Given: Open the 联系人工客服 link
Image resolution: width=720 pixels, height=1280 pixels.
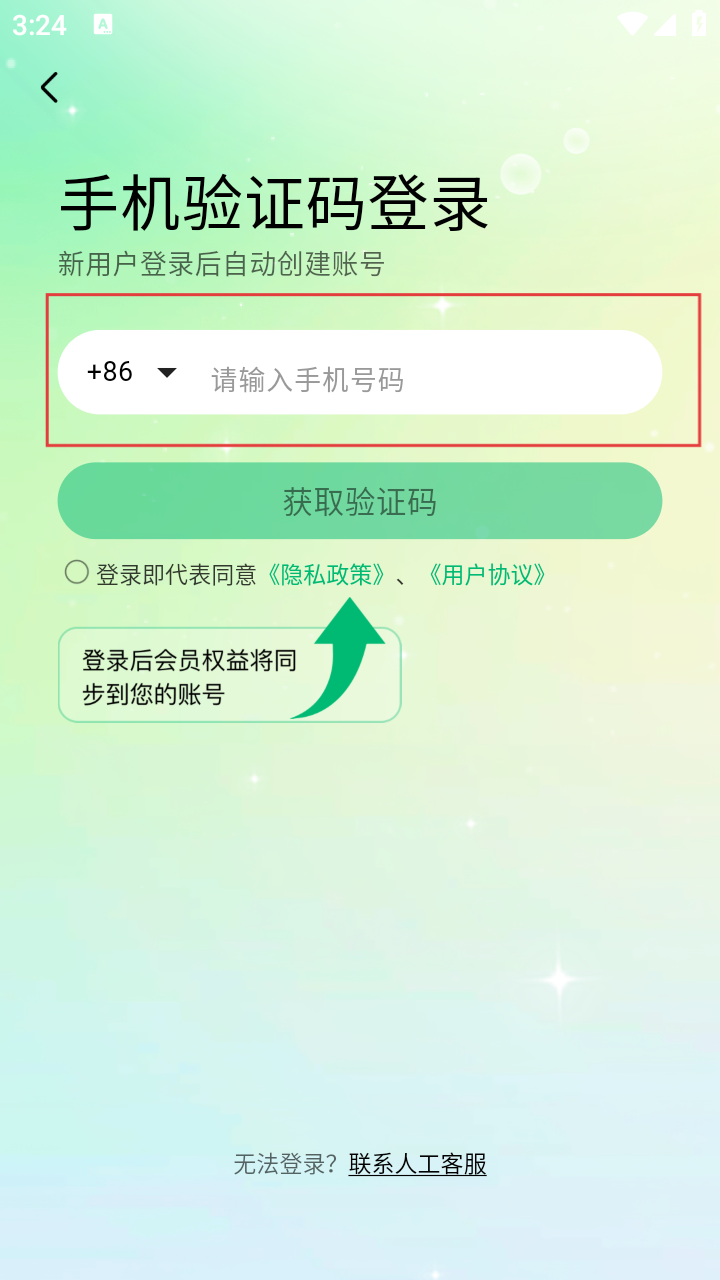Looking at the screenshot, I should [x=418, y=1164].
